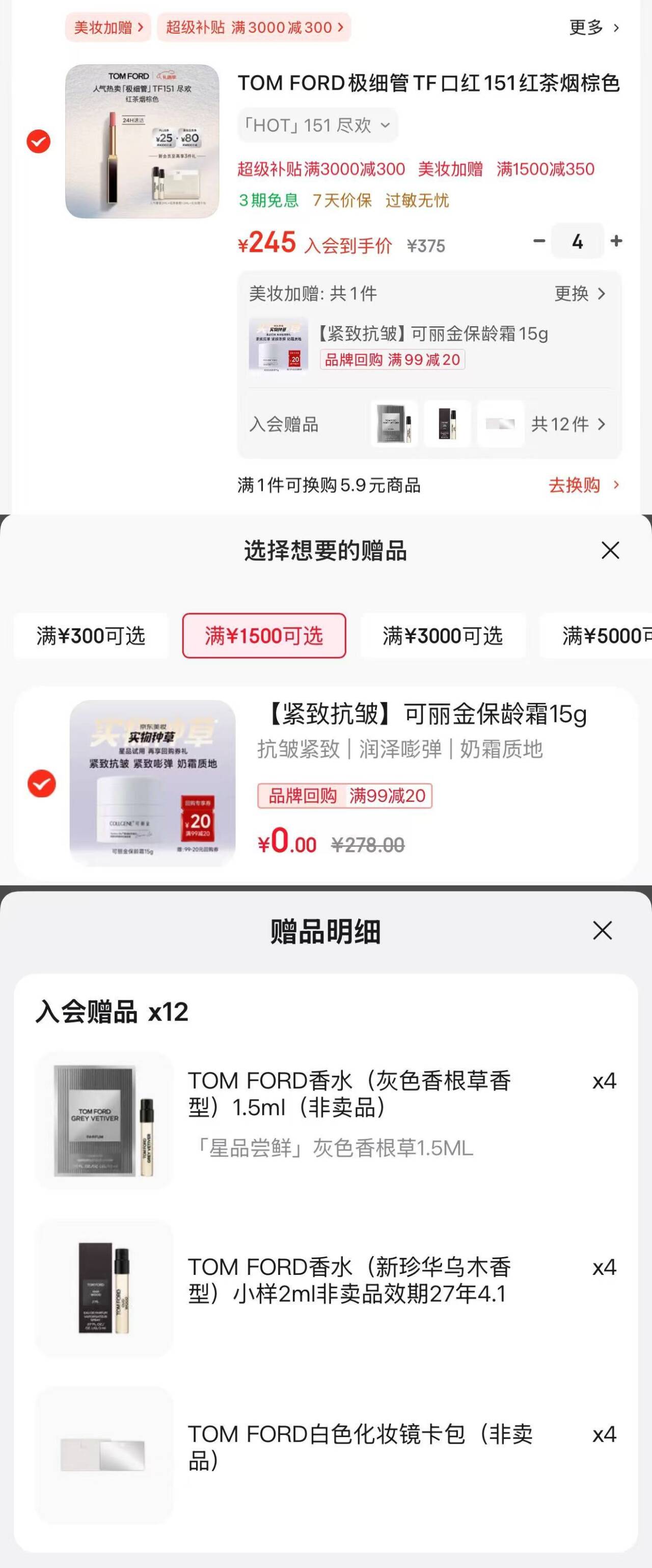Toggle the ¥0.00 可丽金保龄霜 gift checkbox
Image resolution: width=652 pixels, height=1568 pixels.
pos(41,783)
